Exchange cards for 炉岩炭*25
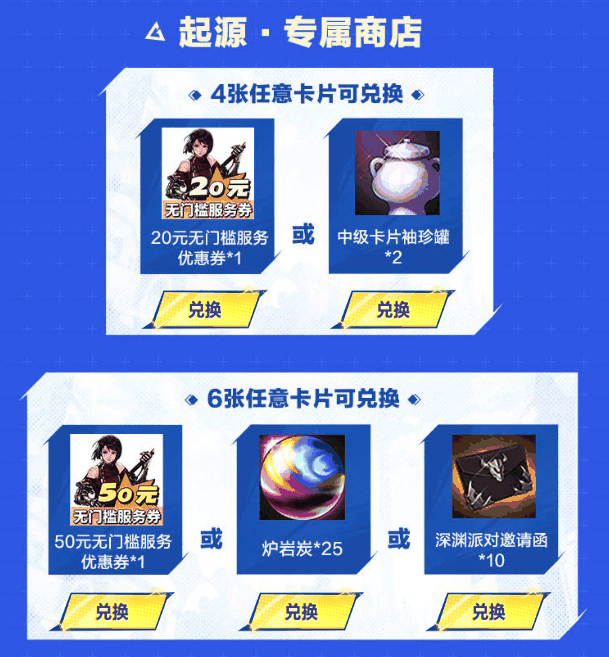 [301, 611]
